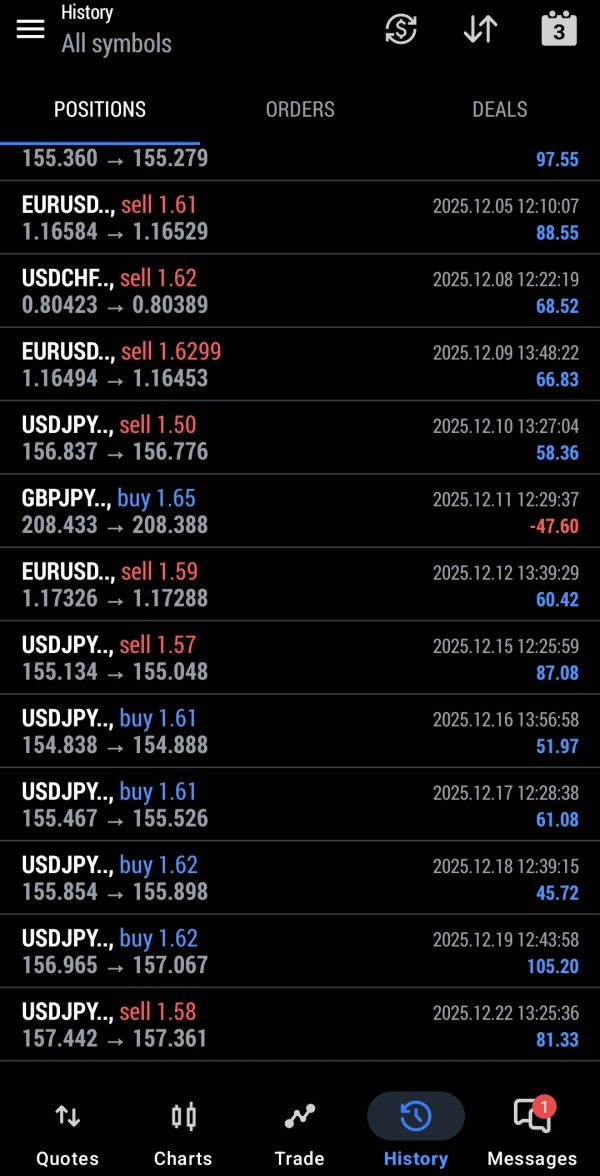Switch to the ORDERS tab
The width and height of the screenshot is (600, 1176).
(x=300, y=110)
